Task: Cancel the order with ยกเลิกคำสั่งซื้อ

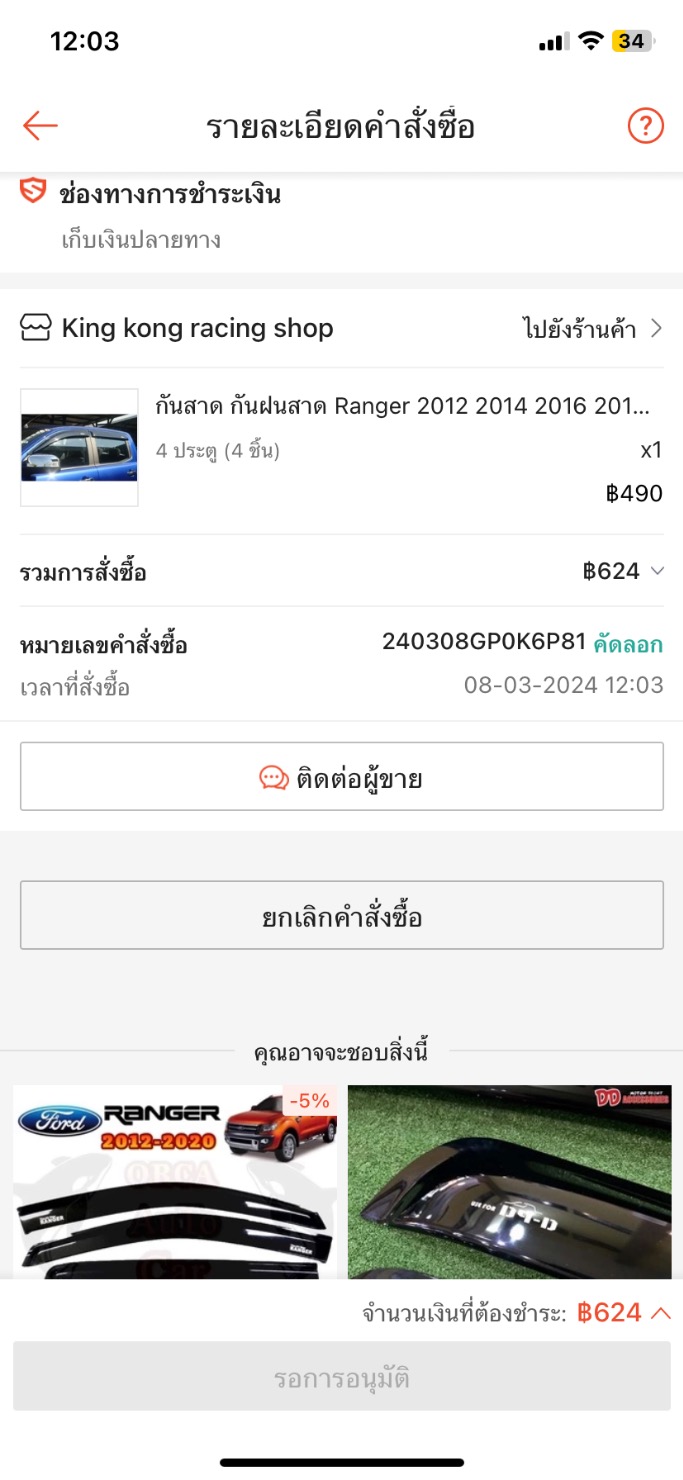Action: click(x=341, y=915)
